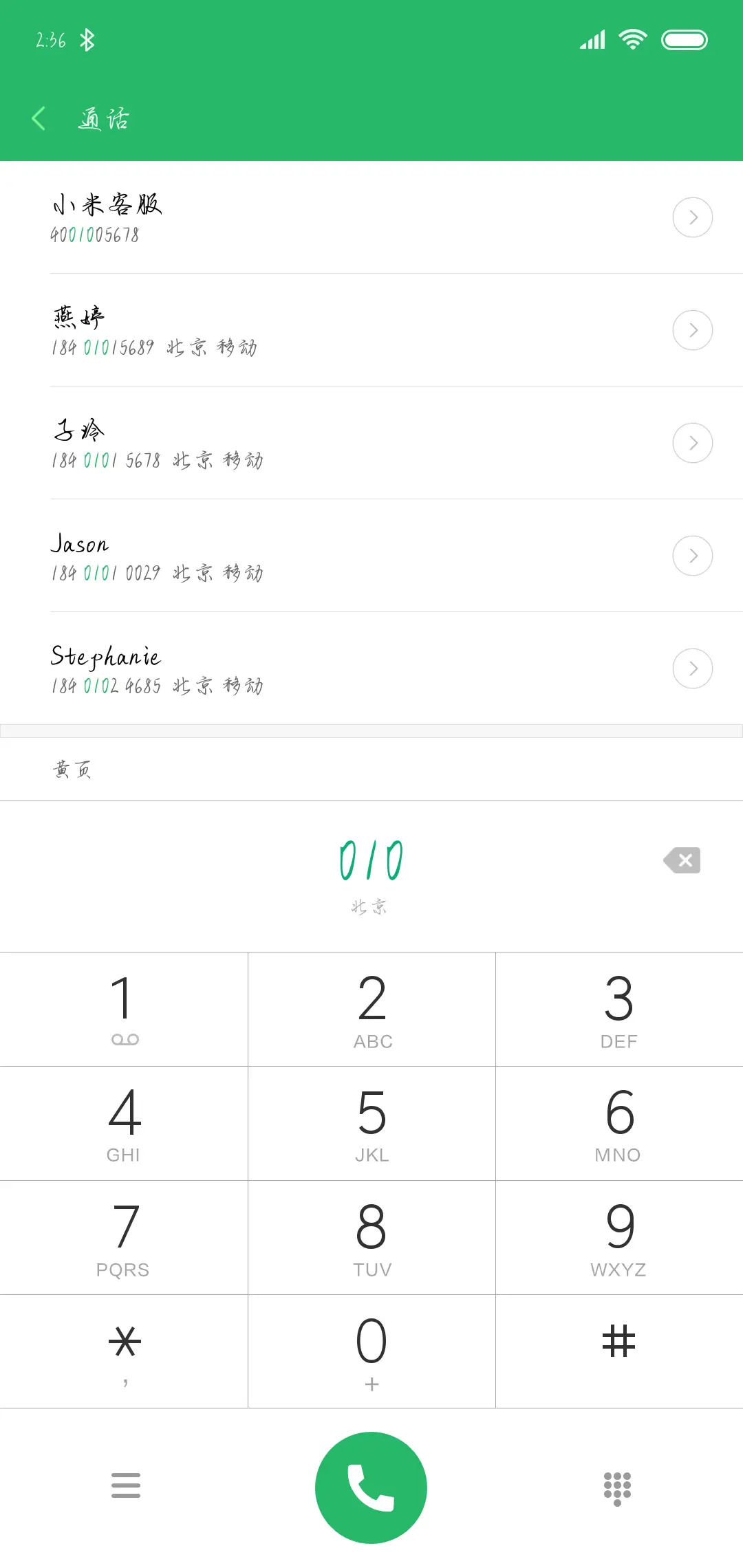Tap the Wi-Fi signal icon
This screenshot has width=743, height=1568.
click(632, 39)
